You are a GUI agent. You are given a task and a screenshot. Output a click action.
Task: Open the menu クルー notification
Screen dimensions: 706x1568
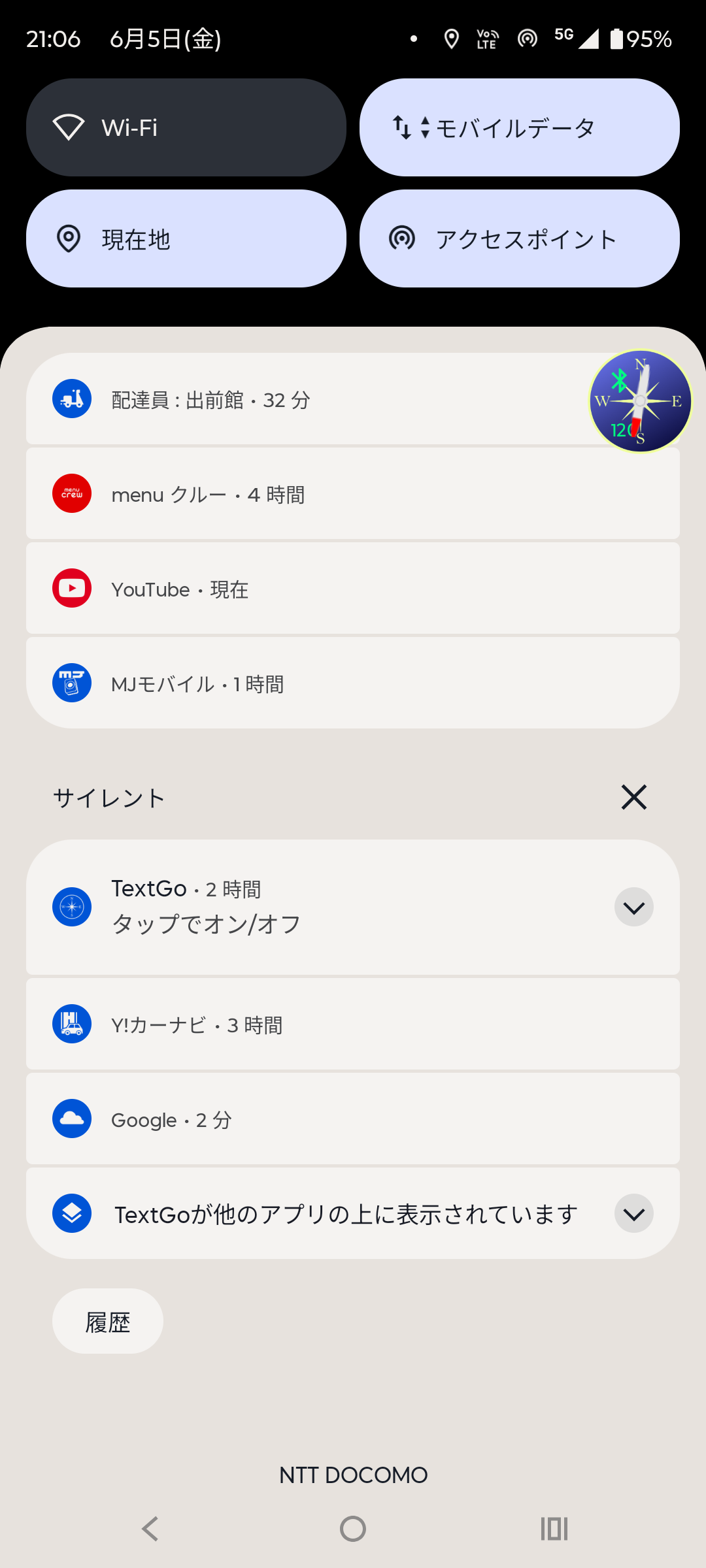[353, 494]
